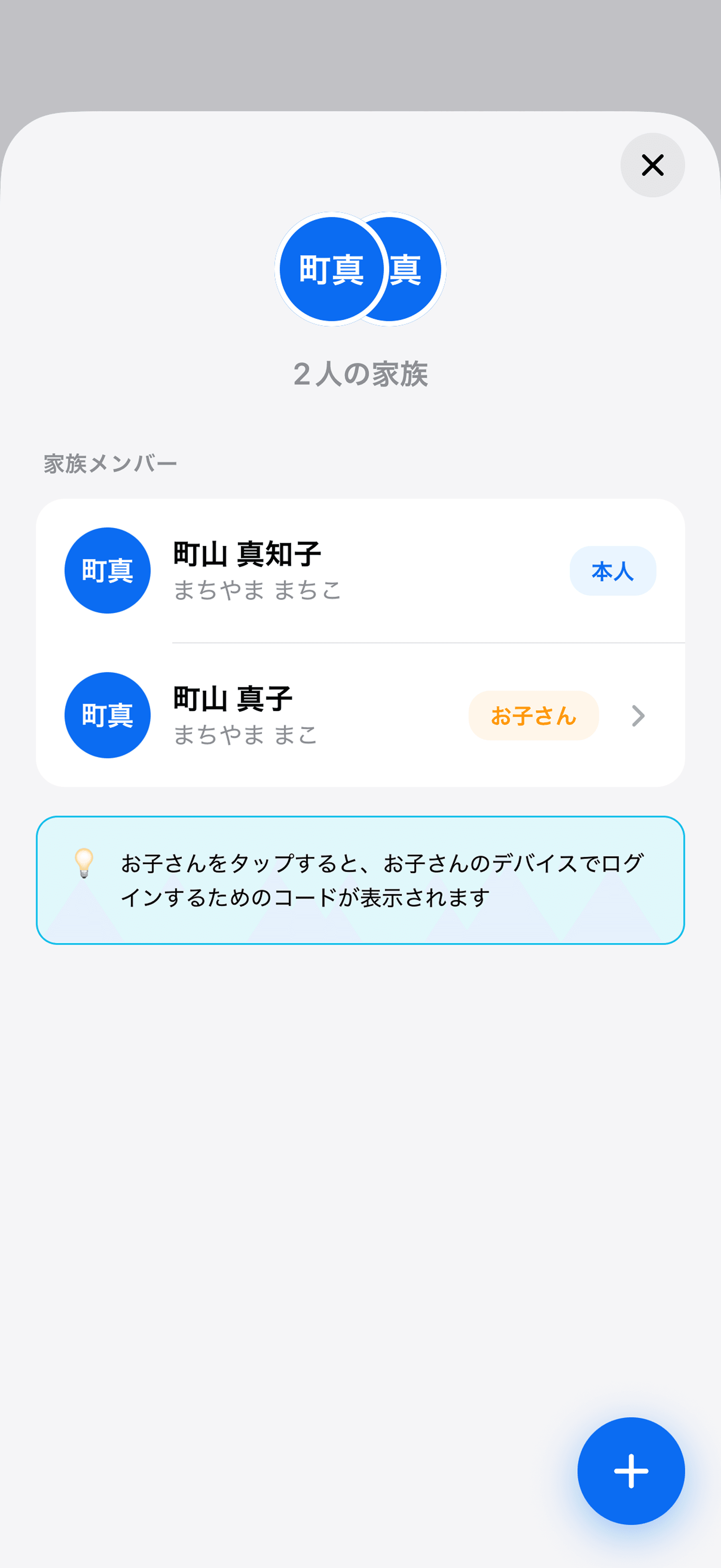Click the close X icon at top right

652,165
